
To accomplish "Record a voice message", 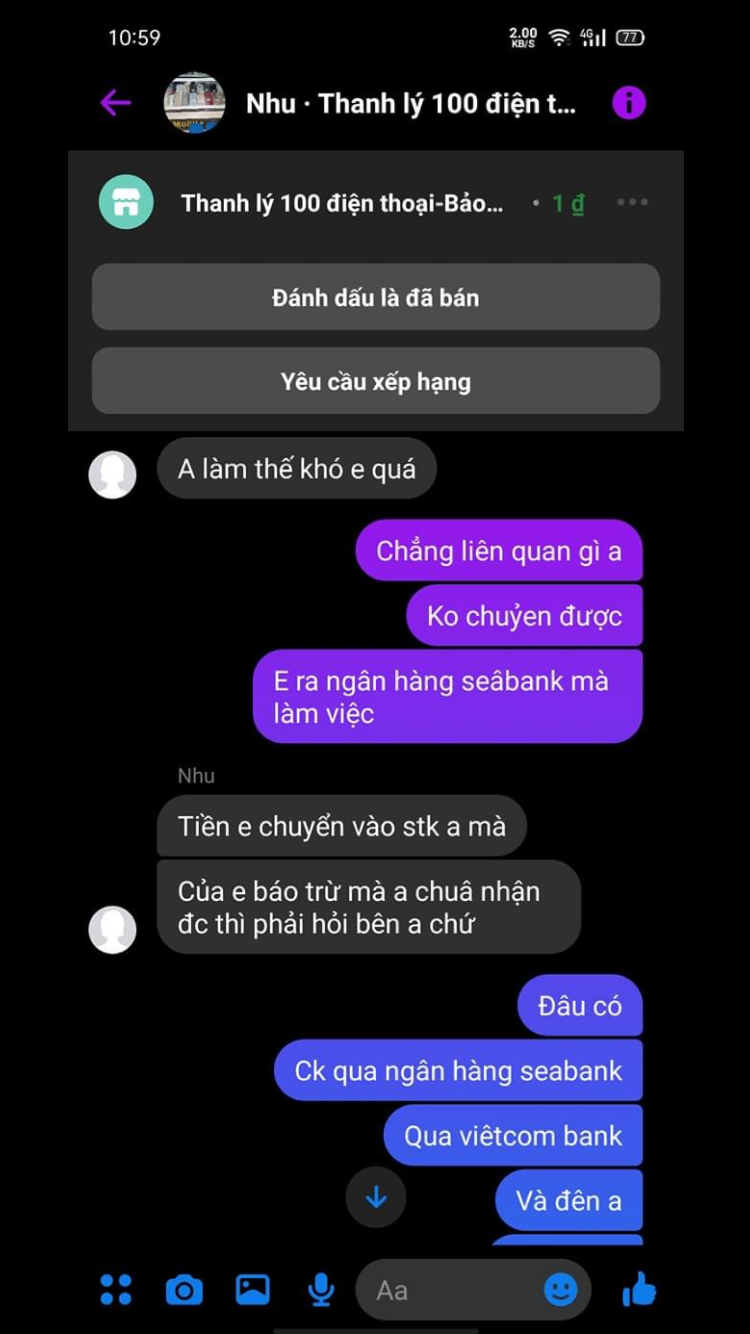I will [x=321, y=1290].
